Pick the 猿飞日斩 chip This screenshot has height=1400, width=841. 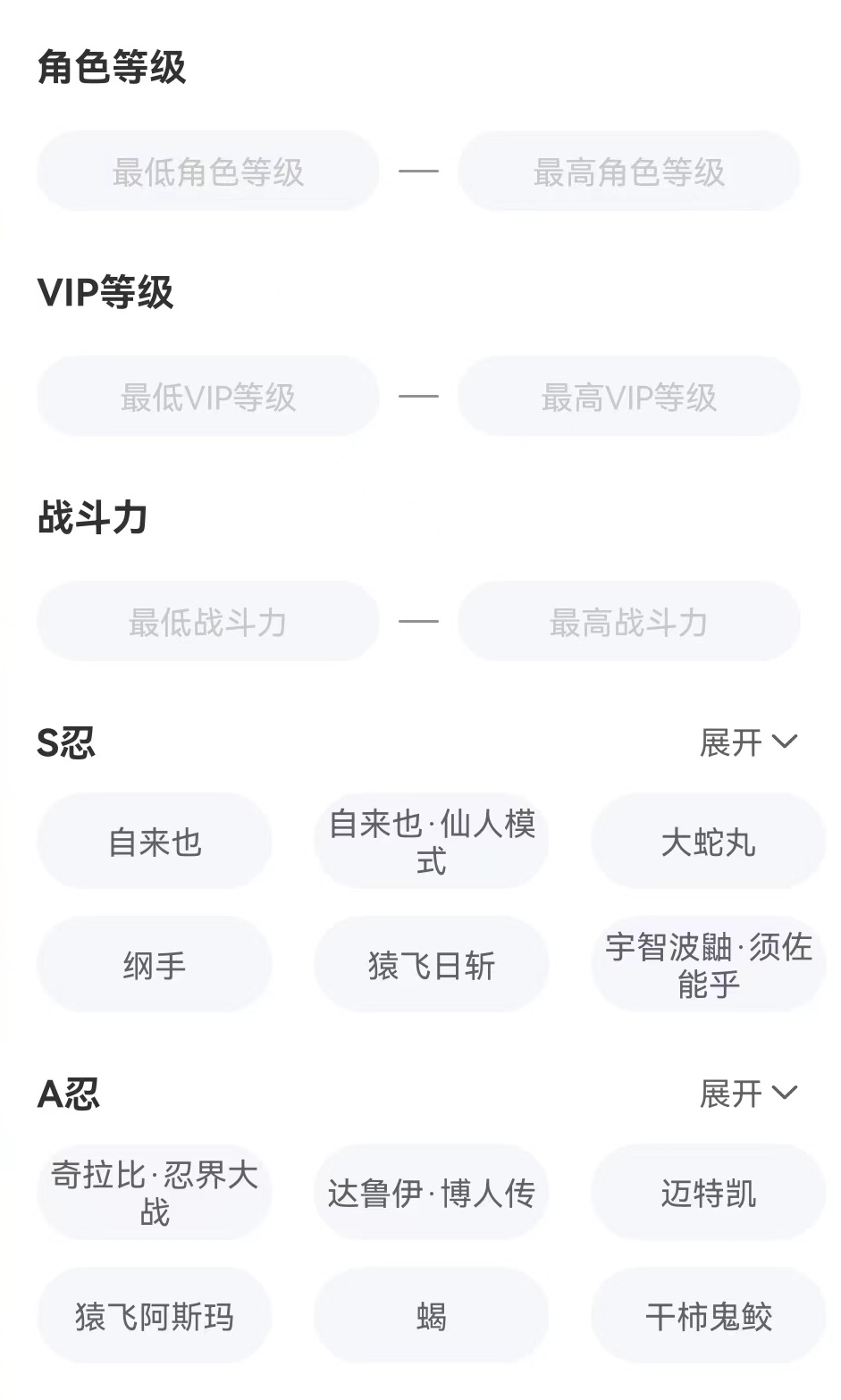(x=432, y=965)
